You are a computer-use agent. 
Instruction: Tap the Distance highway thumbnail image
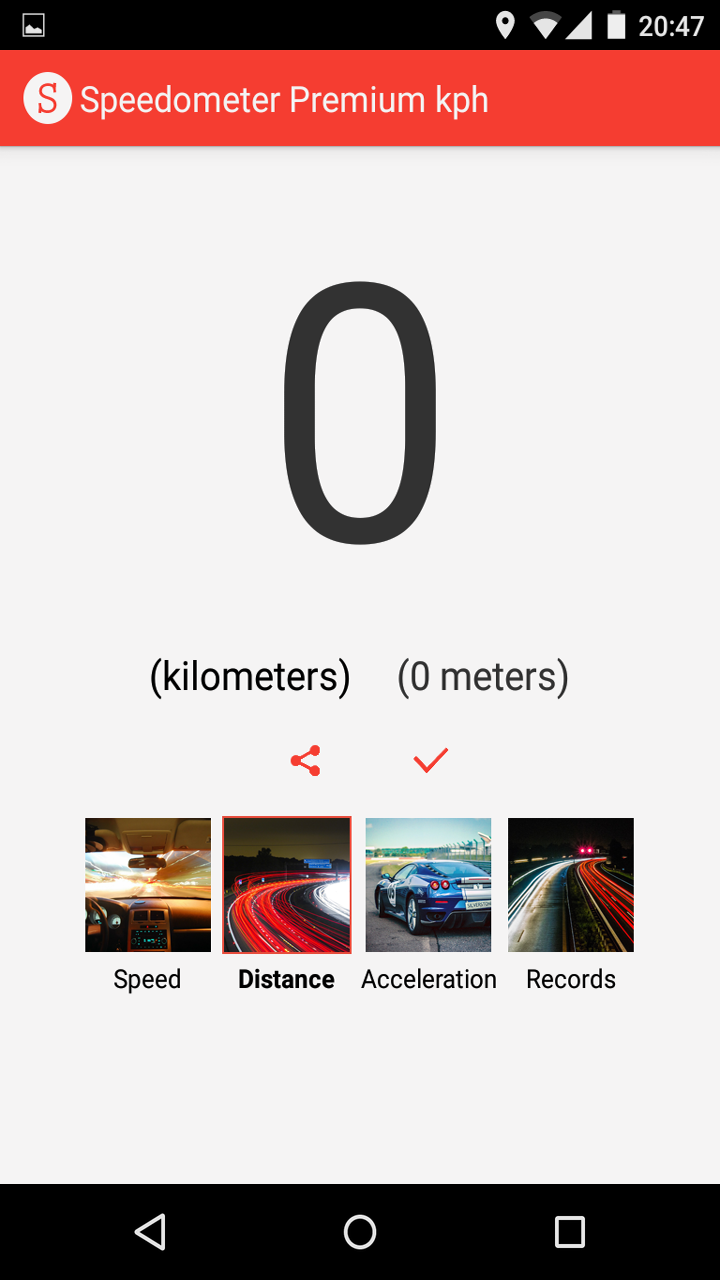tap(286, 884)
